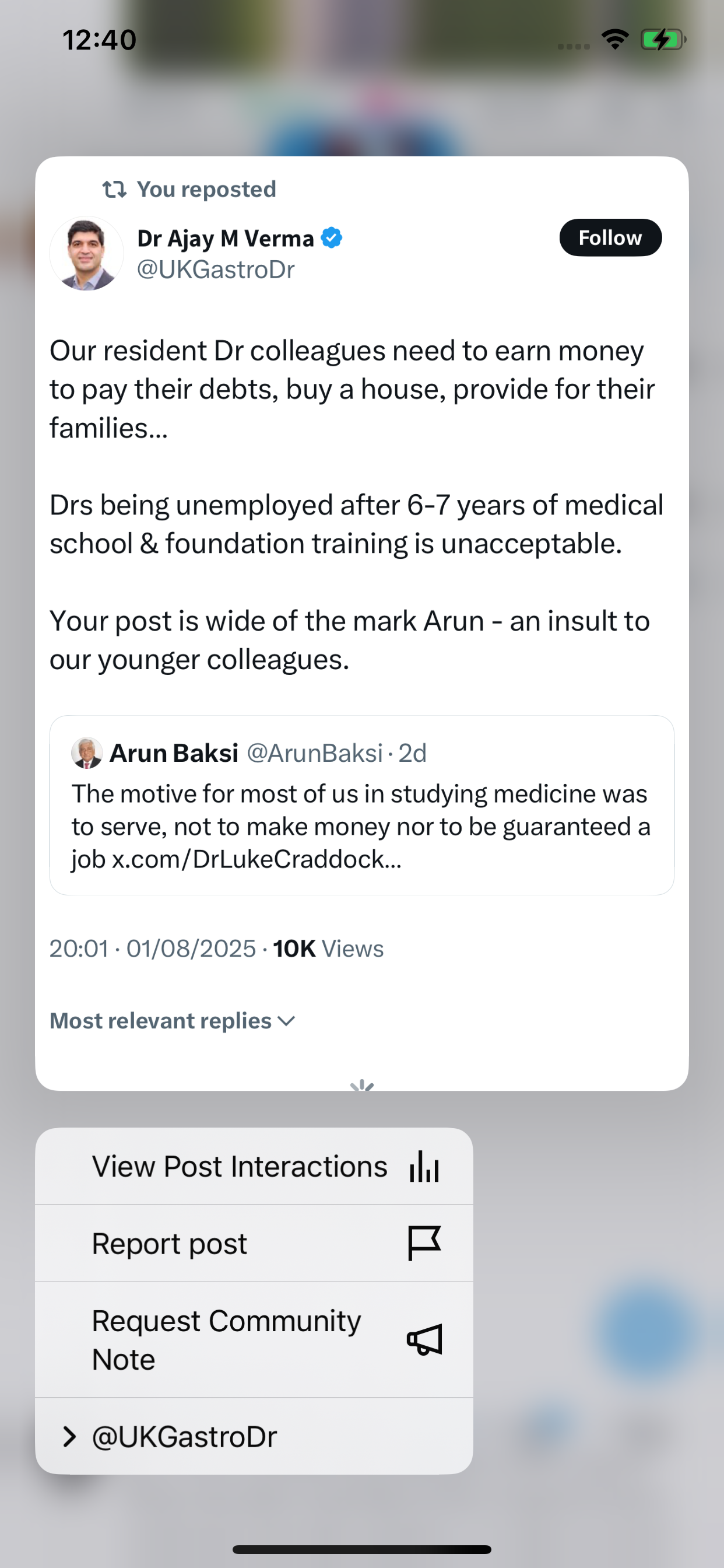The image size is (724, 1568).
Task: Choose Request Community Note
Action: (254, 1340)
